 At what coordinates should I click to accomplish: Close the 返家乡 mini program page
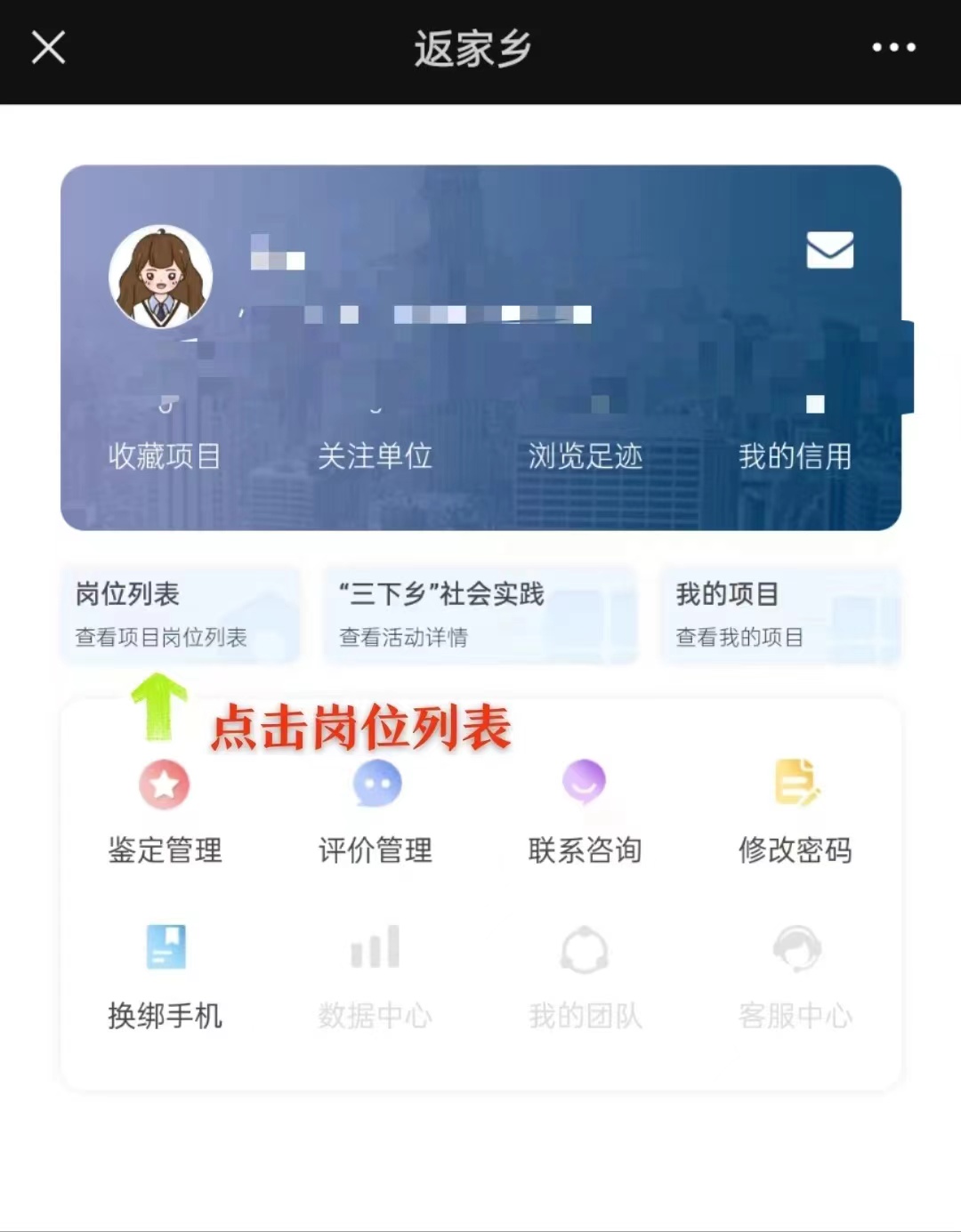click(x=48, y=47)
